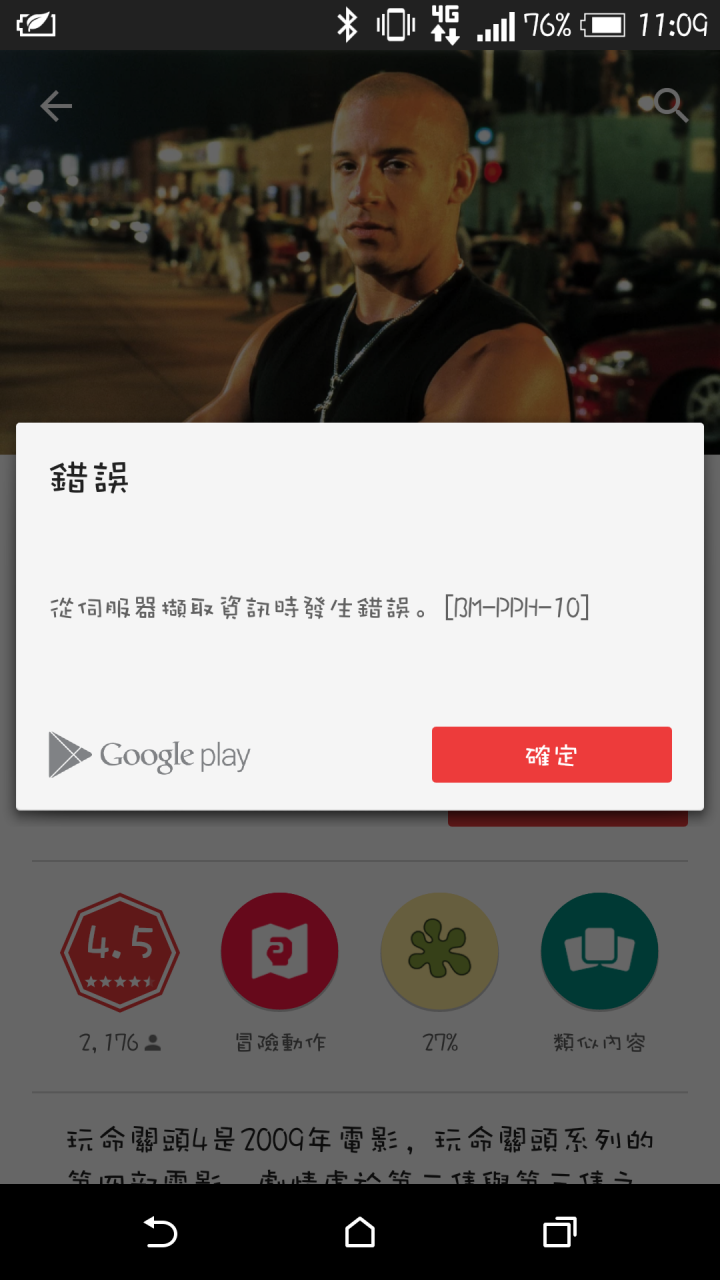Image resolution: width=720 pixels, height=1280 pixels.
Task: Open search with the magnifier icon
Action: 669,105
